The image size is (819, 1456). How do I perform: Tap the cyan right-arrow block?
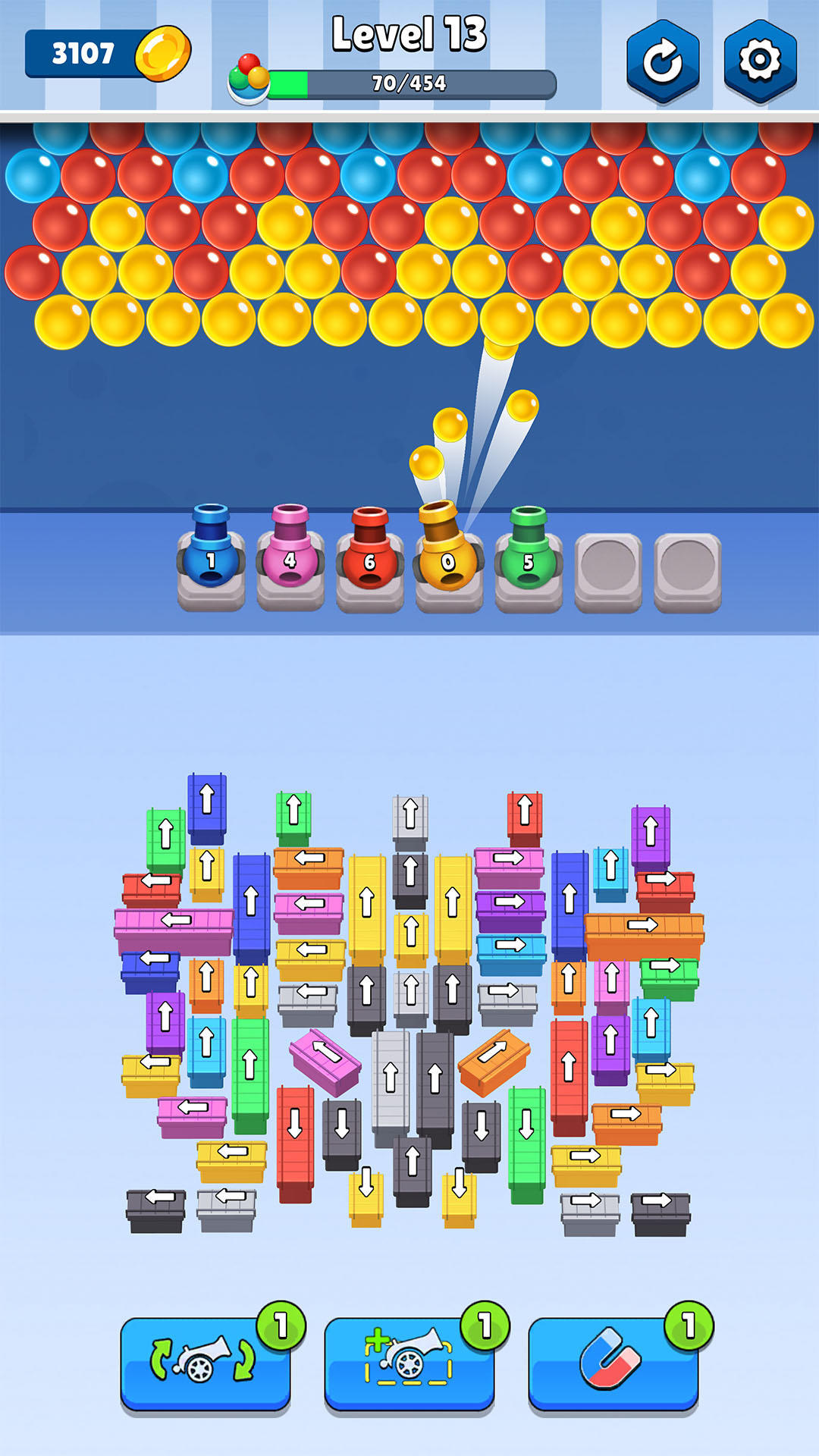tap(511, 952)
